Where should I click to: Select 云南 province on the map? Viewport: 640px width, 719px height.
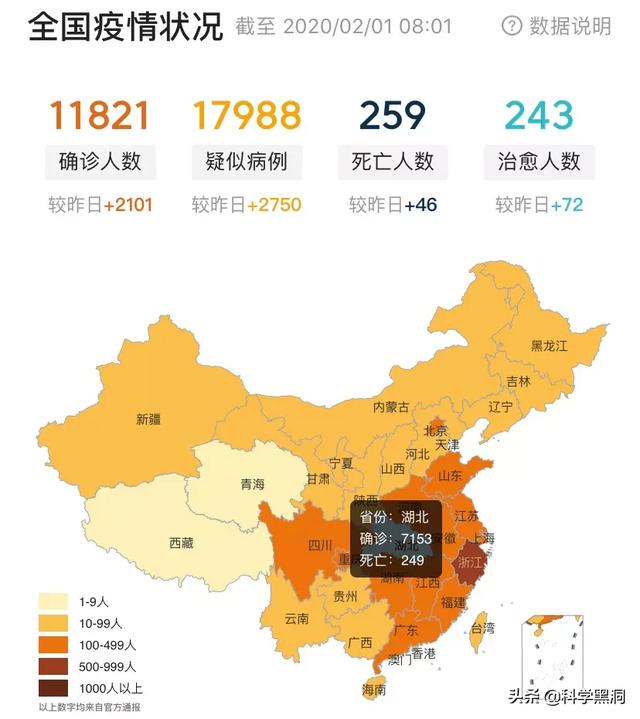[296, 617]
